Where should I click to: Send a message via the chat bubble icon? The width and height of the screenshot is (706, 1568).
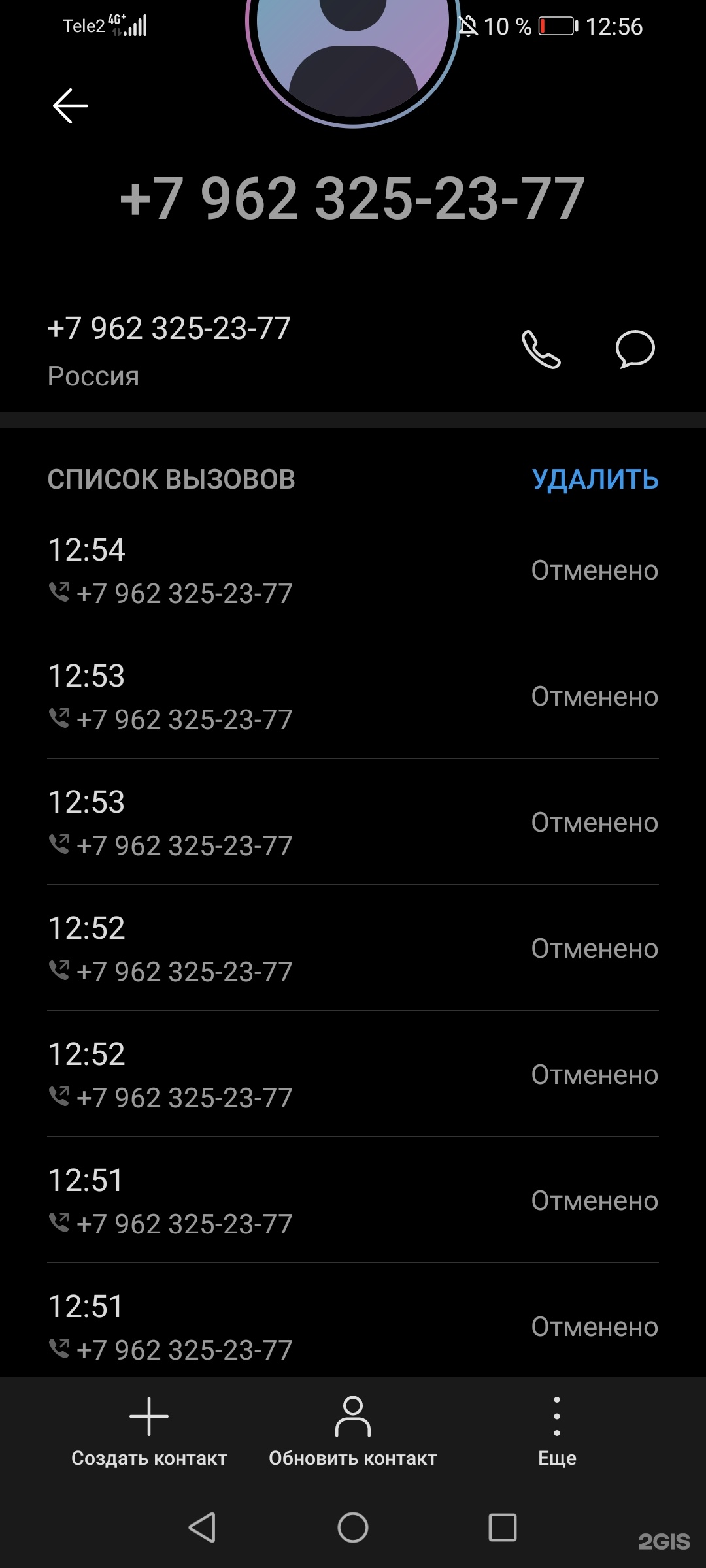point(635,350)
